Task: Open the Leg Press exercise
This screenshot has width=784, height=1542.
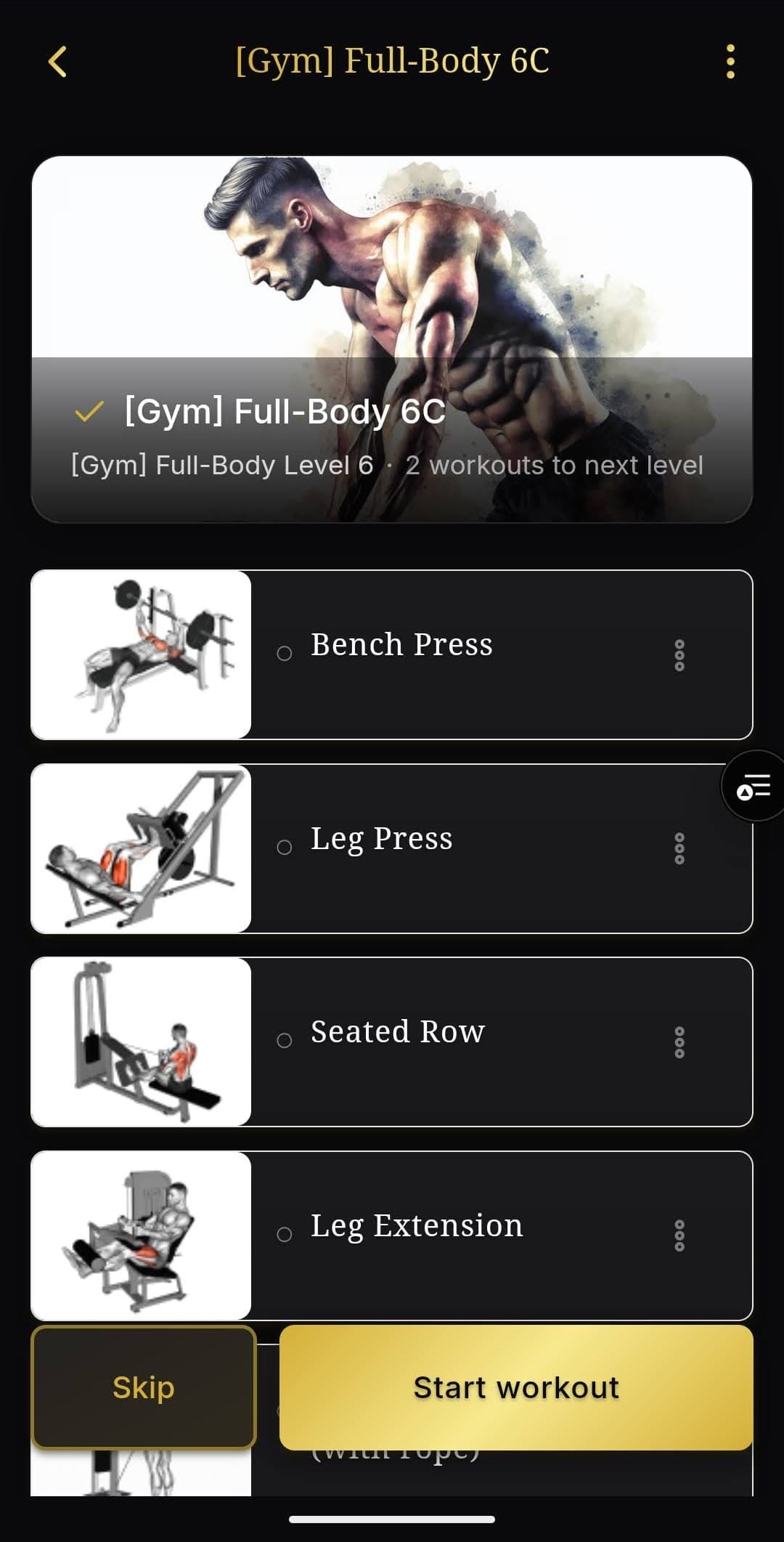Action: click(x=382, y=839)
